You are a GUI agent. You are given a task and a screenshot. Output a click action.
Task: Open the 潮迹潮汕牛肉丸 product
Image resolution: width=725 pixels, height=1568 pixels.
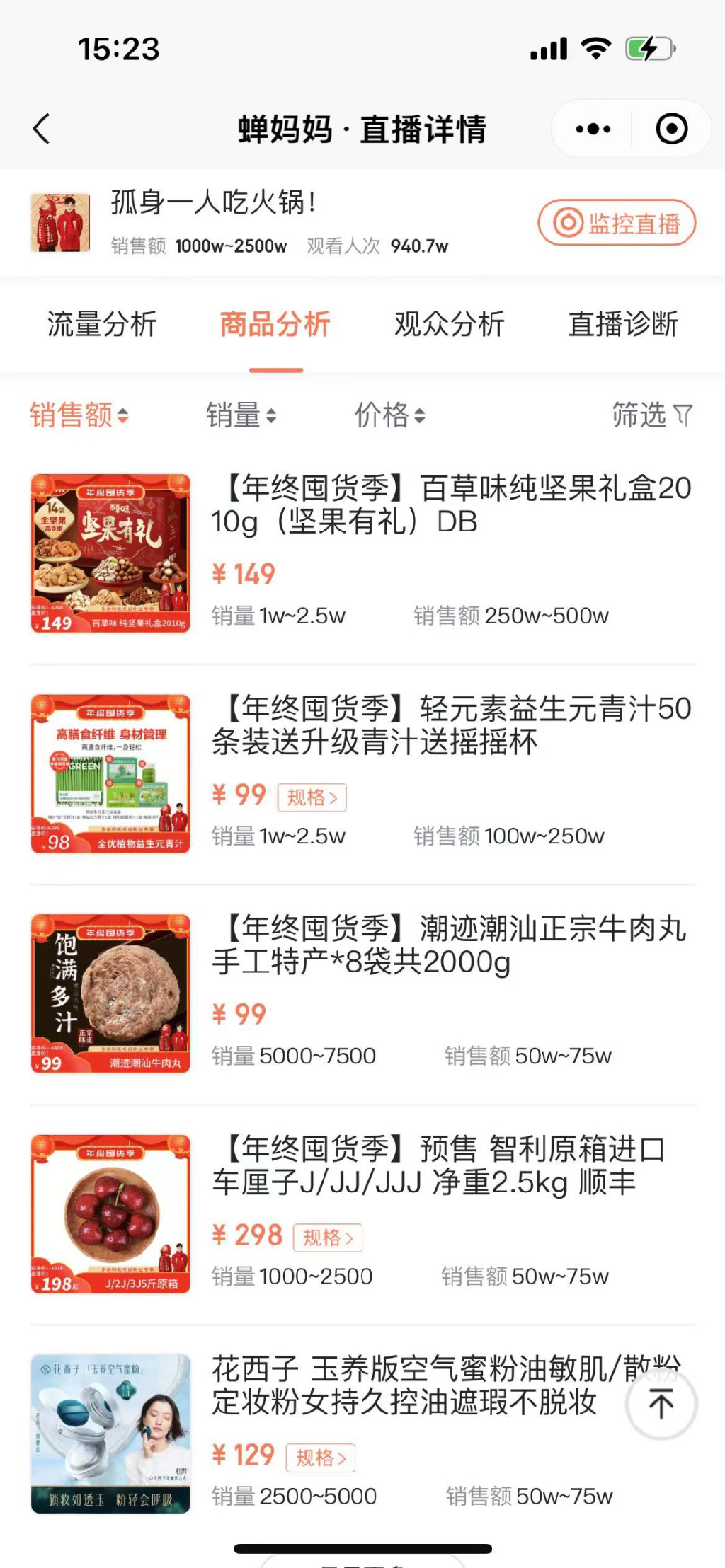(450, 945)
